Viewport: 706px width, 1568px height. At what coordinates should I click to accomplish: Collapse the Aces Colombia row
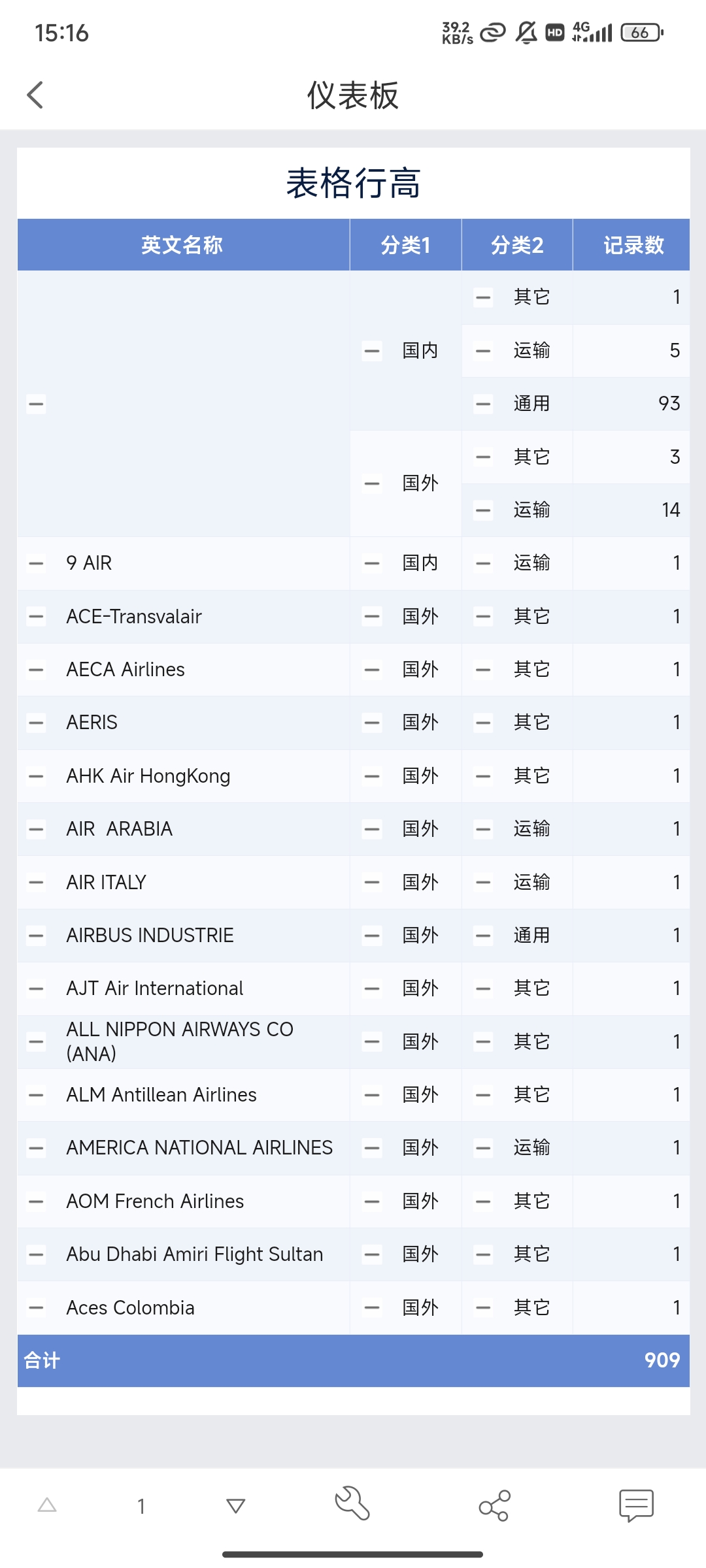point(37,1308)
